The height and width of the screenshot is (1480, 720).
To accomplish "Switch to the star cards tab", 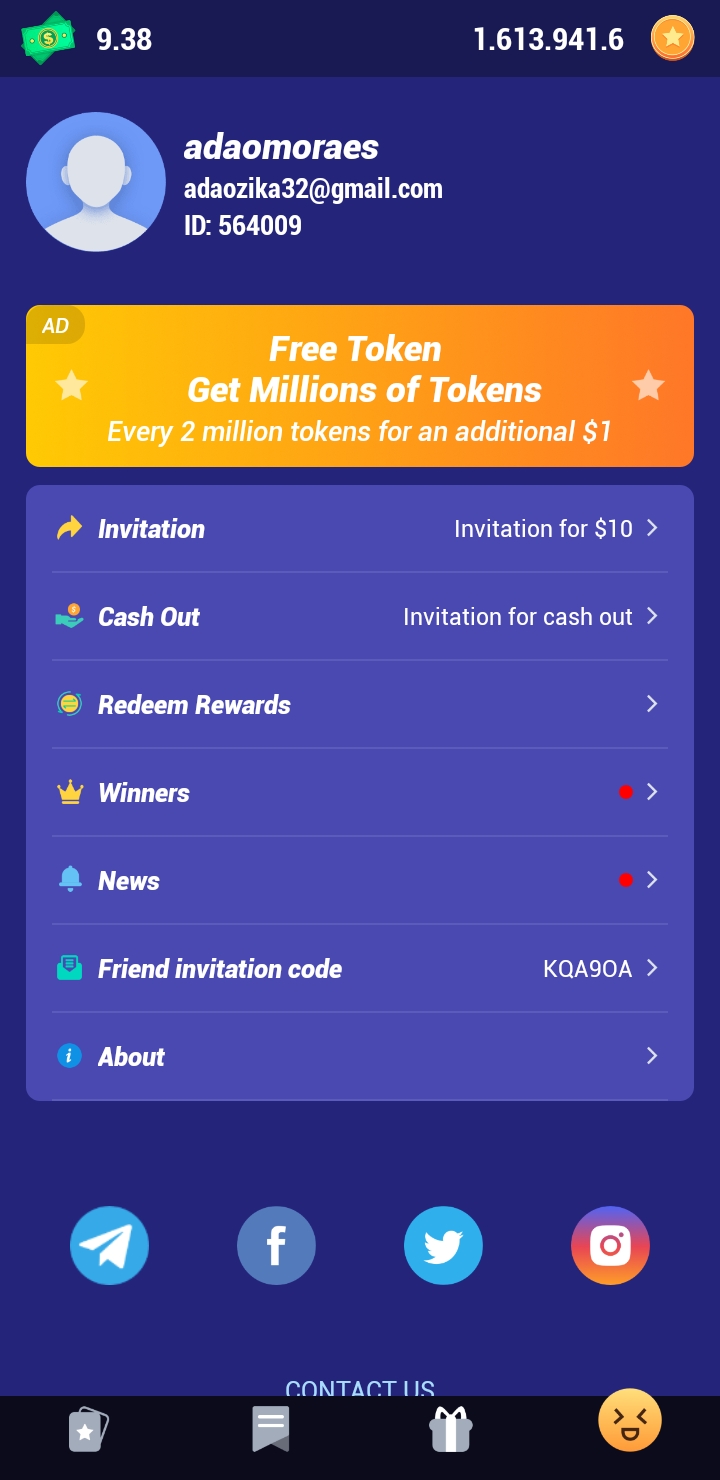I will (x=88, y=1430).
